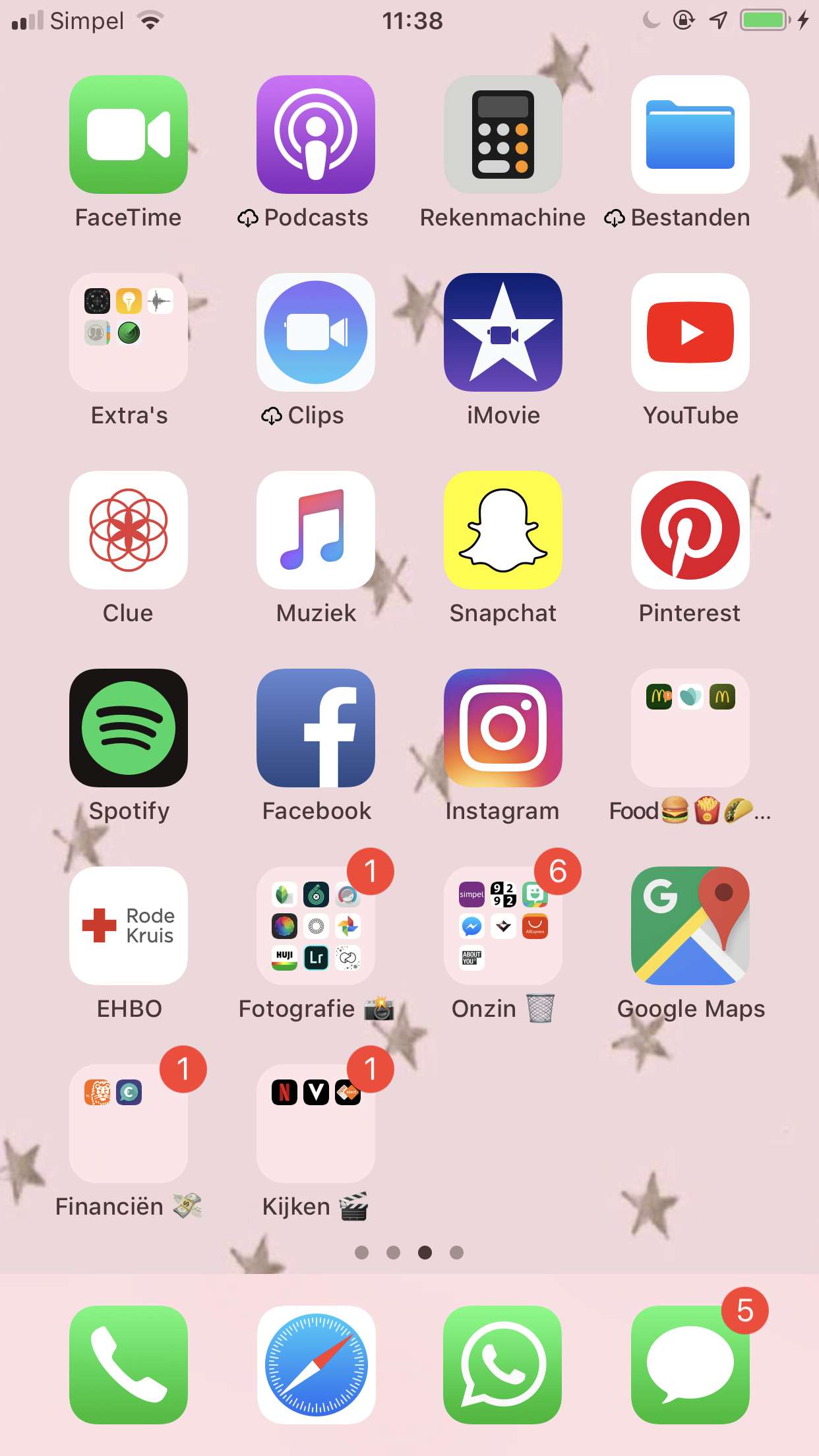Open the FaceTime app
The width and height of the screenshot is (819, 1456).
[x=129, y=135]
